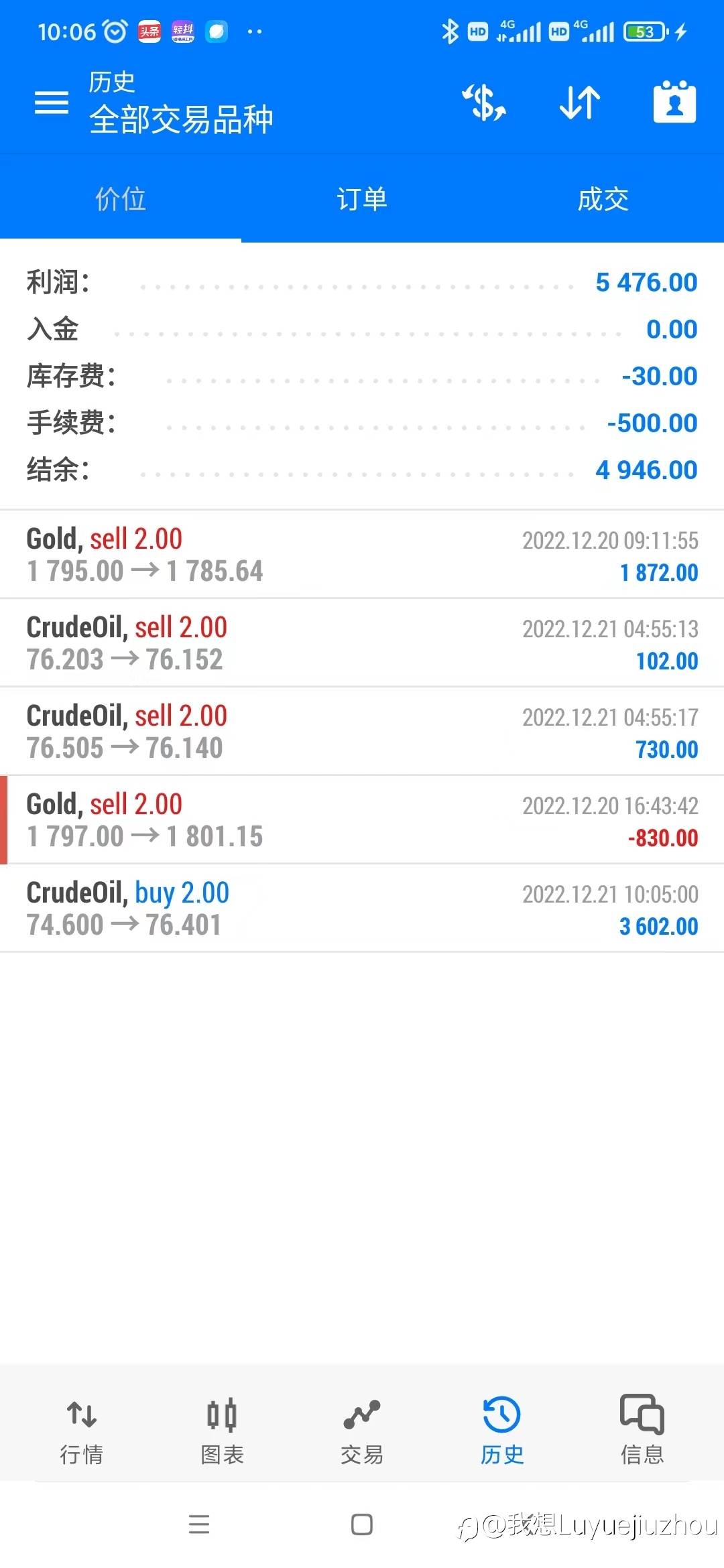This screenshot has width=724, height=1568.
Task: Go to the 行情 quotes tab
Action: point(82,1431)
